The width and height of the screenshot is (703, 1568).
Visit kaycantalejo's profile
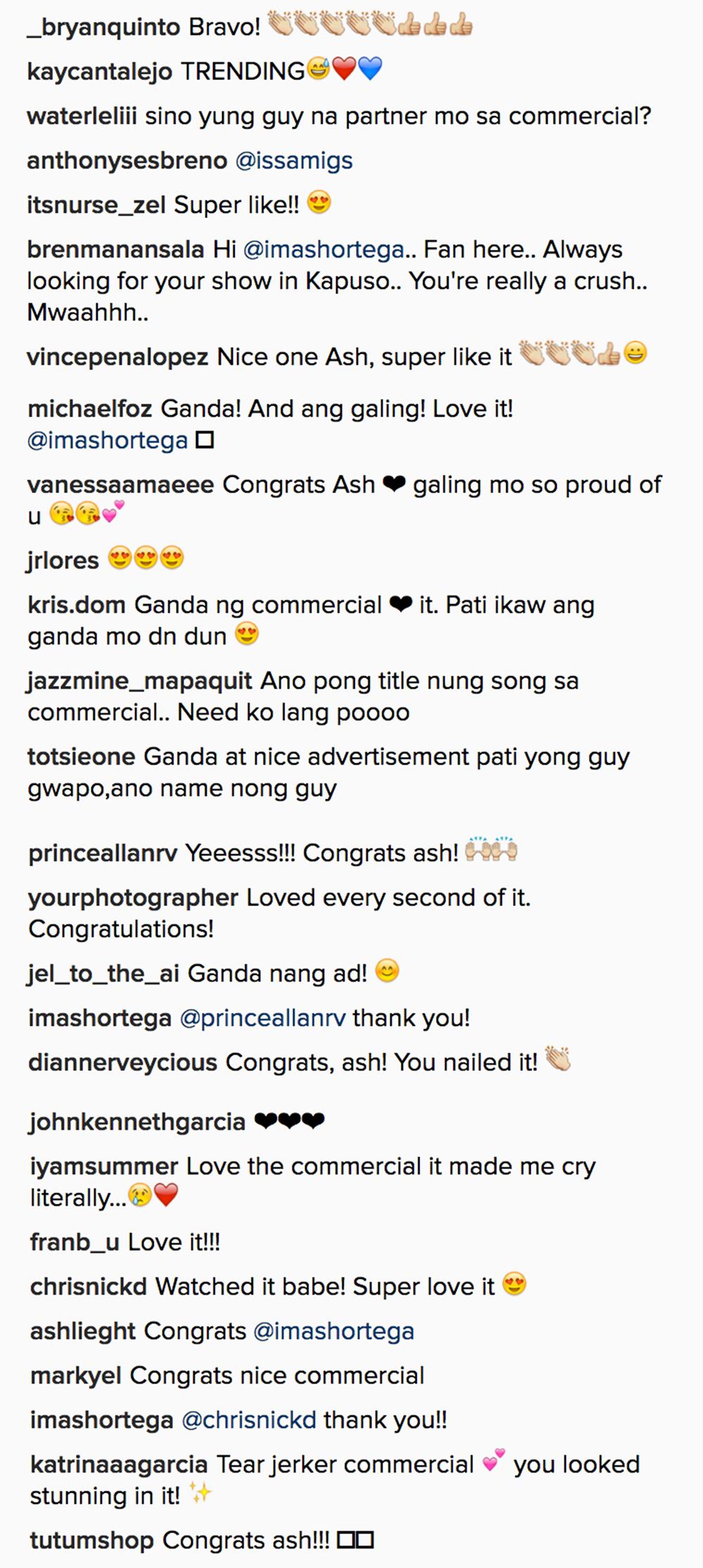[99, 72]
